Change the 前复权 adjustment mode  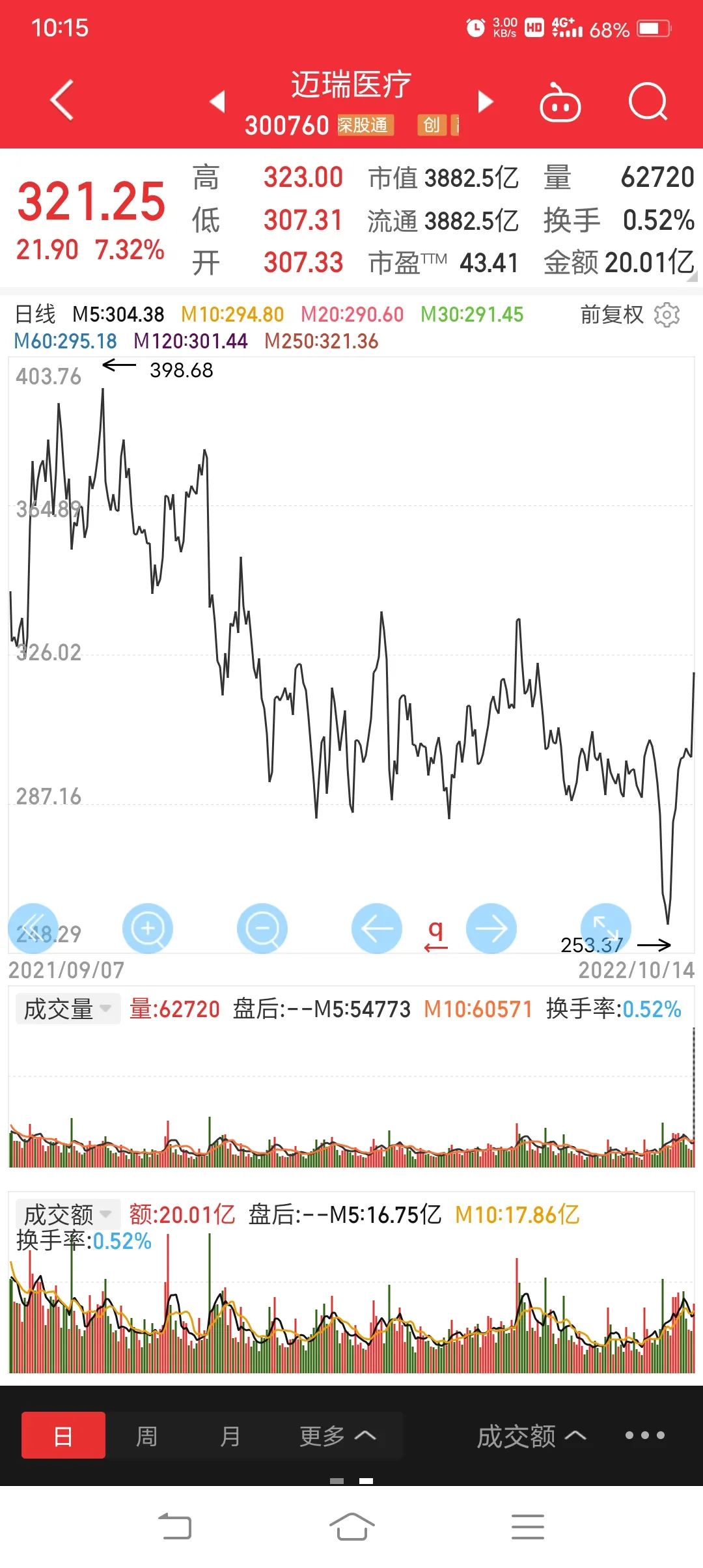[611, 315]
